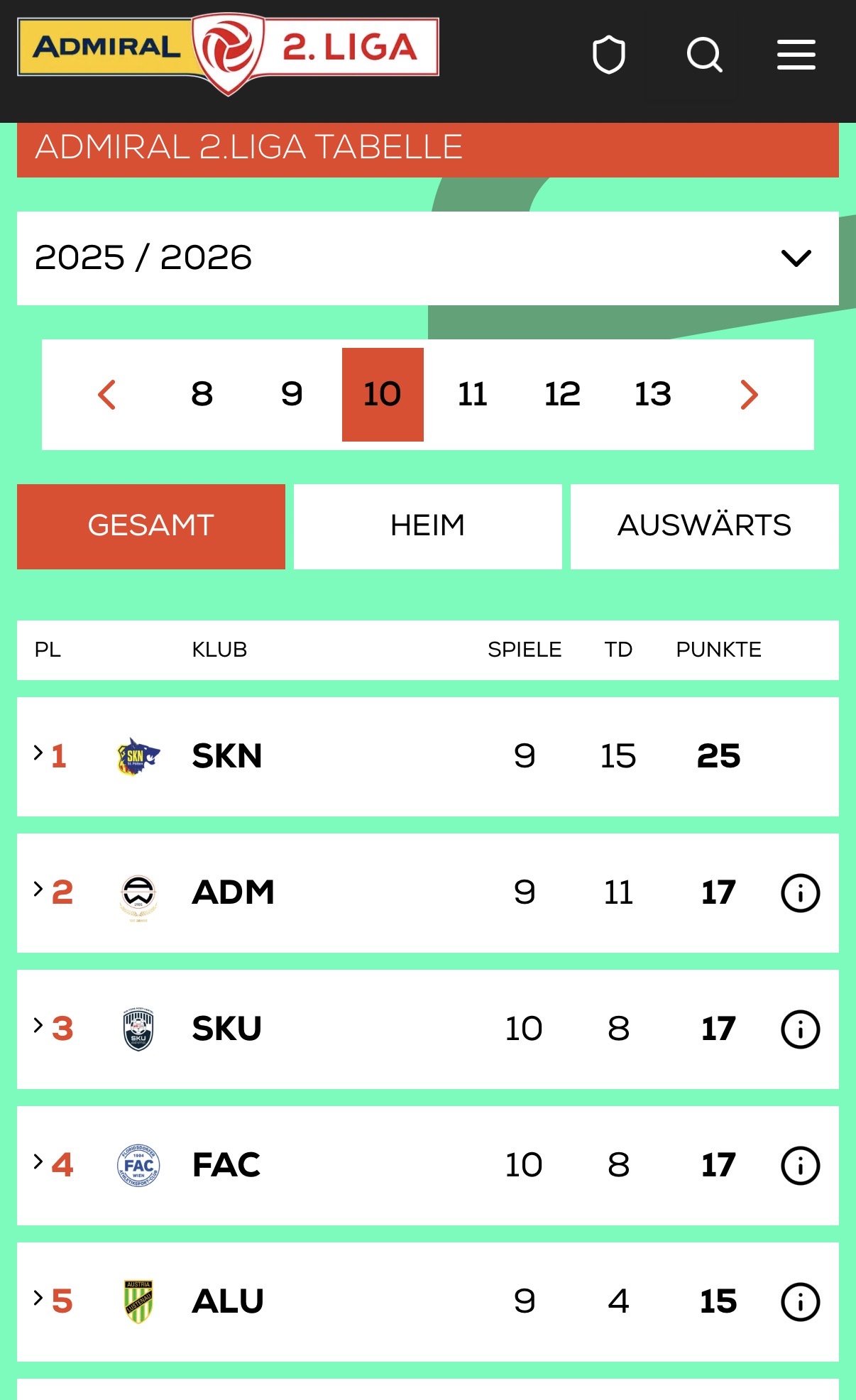This screenshot has width=856, height=1400.
Task: Open info icon for ADM
Action: click(800, 893)
